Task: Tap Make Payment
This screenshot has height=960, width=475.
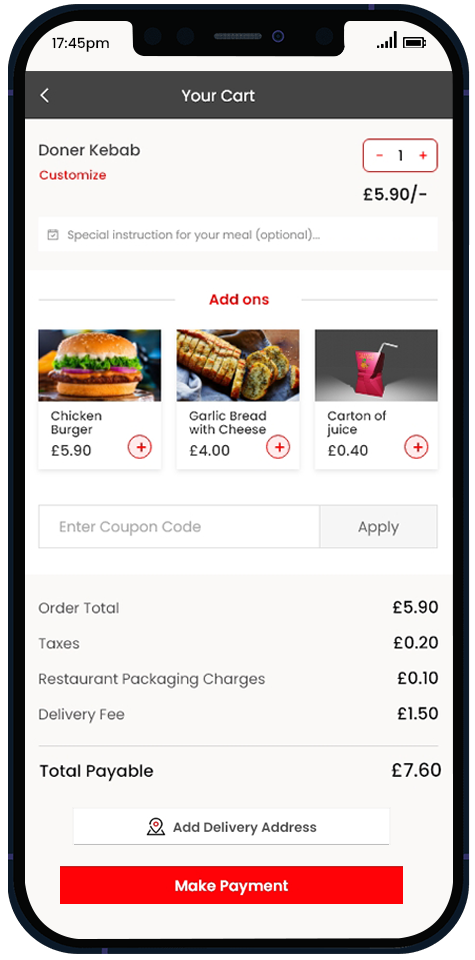Action: pos(231,885)
